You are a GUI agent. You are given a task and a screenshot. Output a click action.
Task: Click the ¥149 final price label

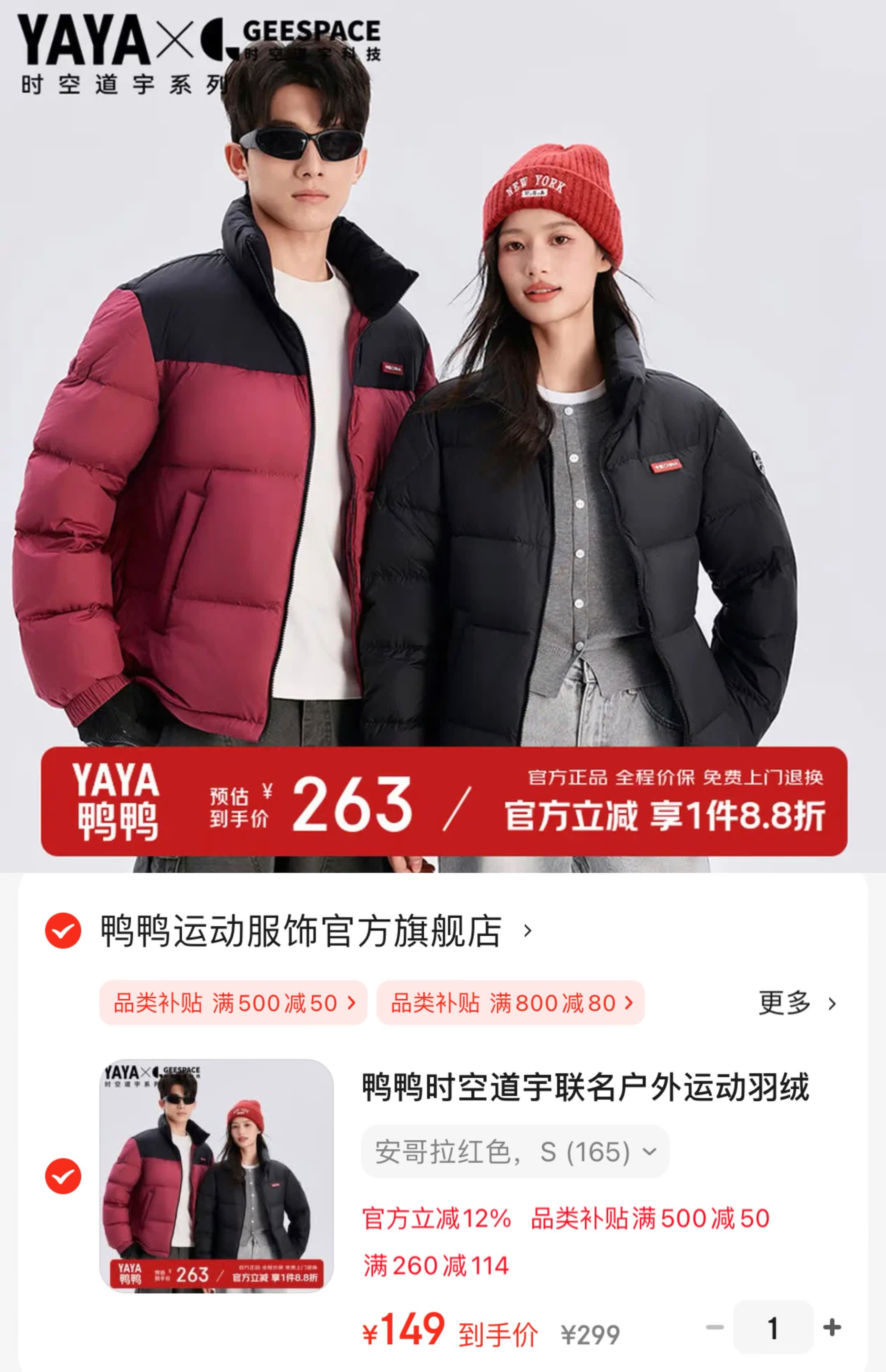[406, 1330]
